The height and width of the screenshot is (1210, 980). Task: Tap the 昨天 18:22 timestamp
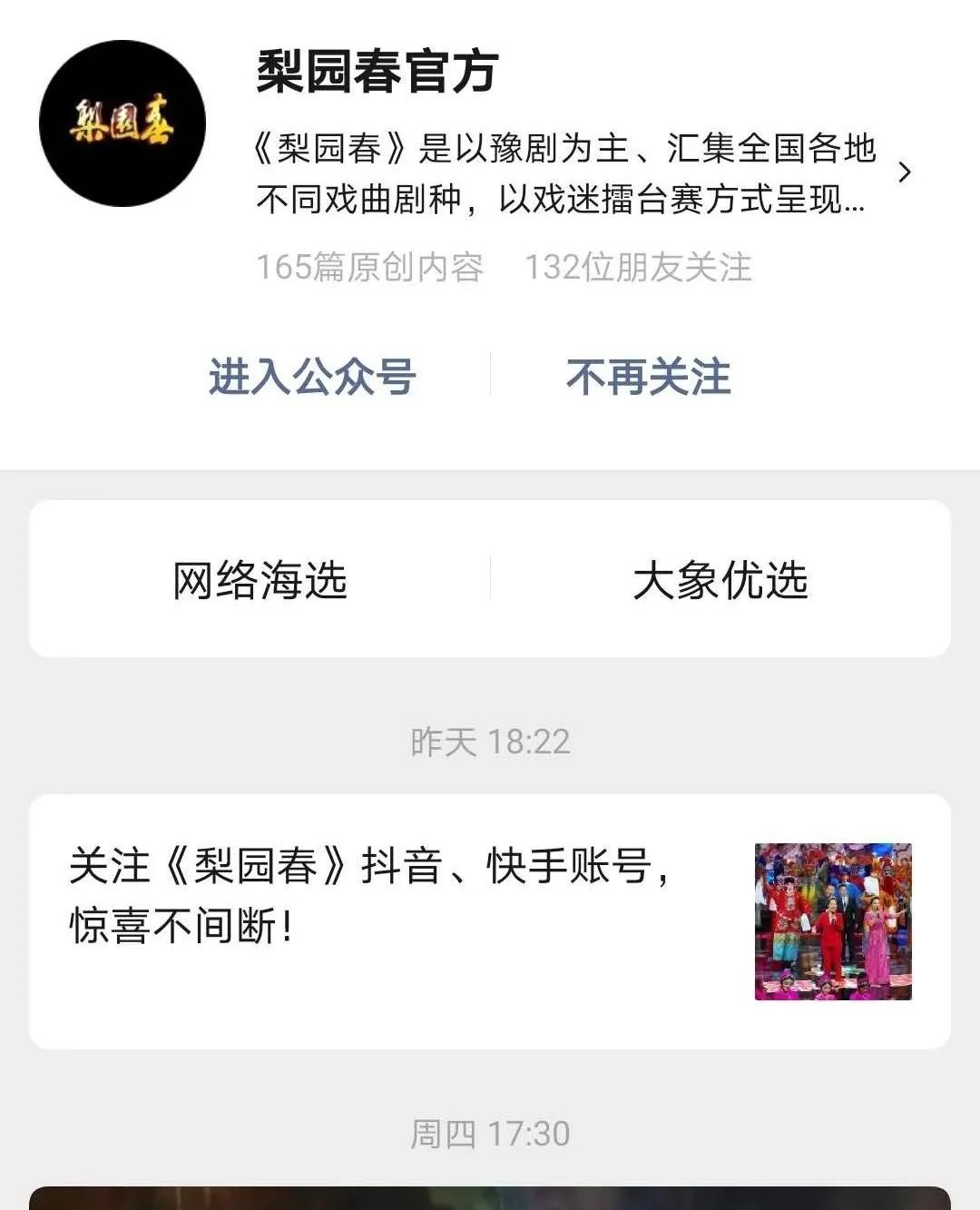(490, 741)
